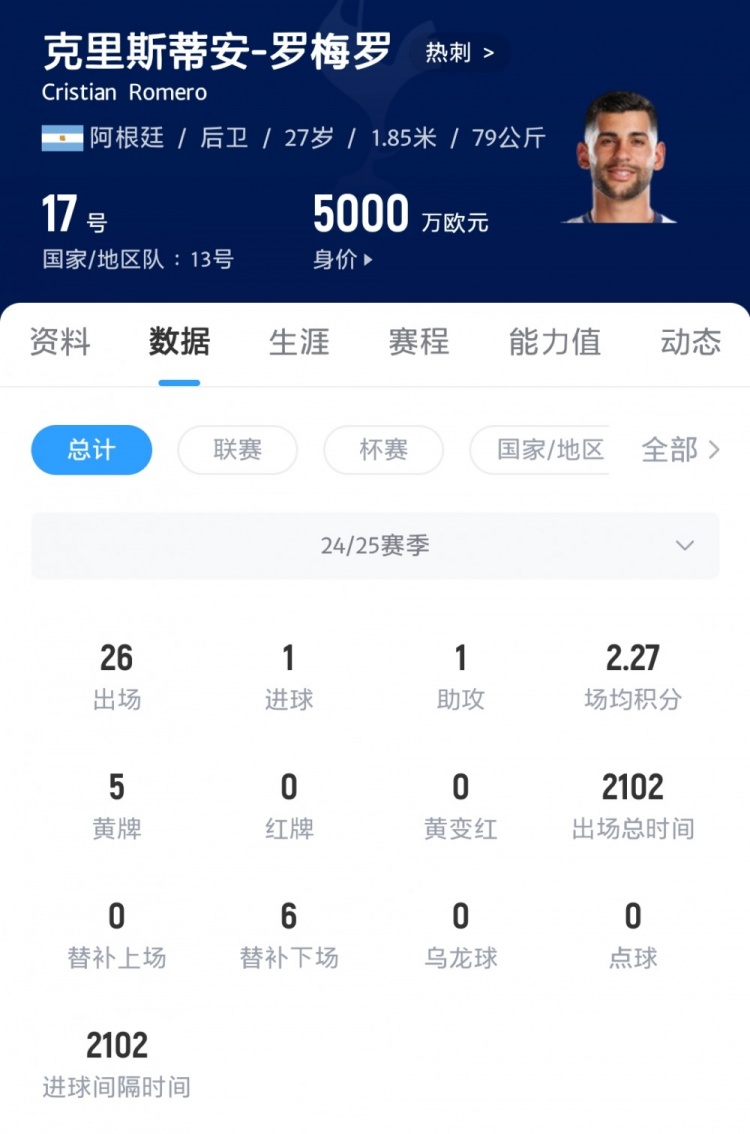Go to the 赛程 schedule tab
The image size is (750, 1134).
[419, 342]
